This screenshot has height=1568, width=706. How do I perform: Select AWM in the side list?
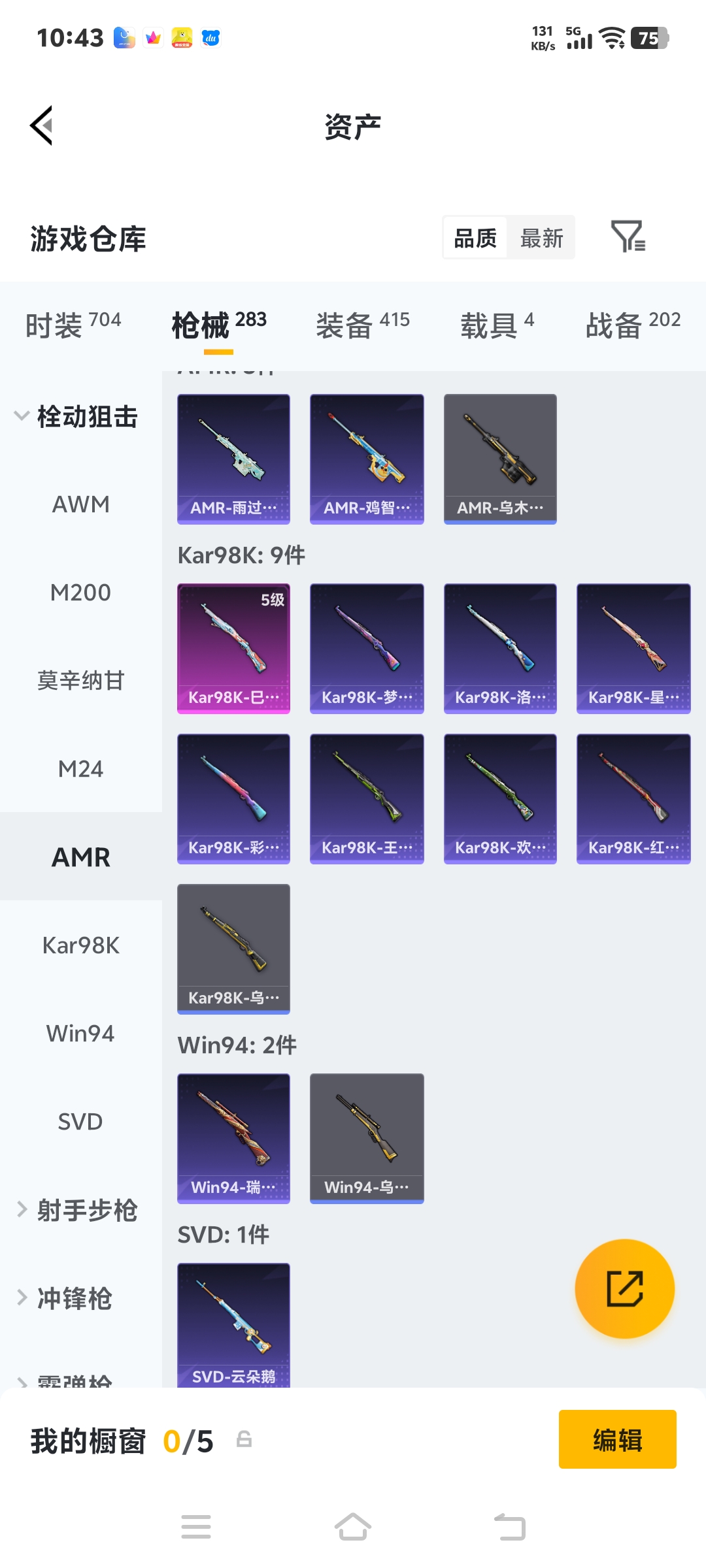click(80, 504)
